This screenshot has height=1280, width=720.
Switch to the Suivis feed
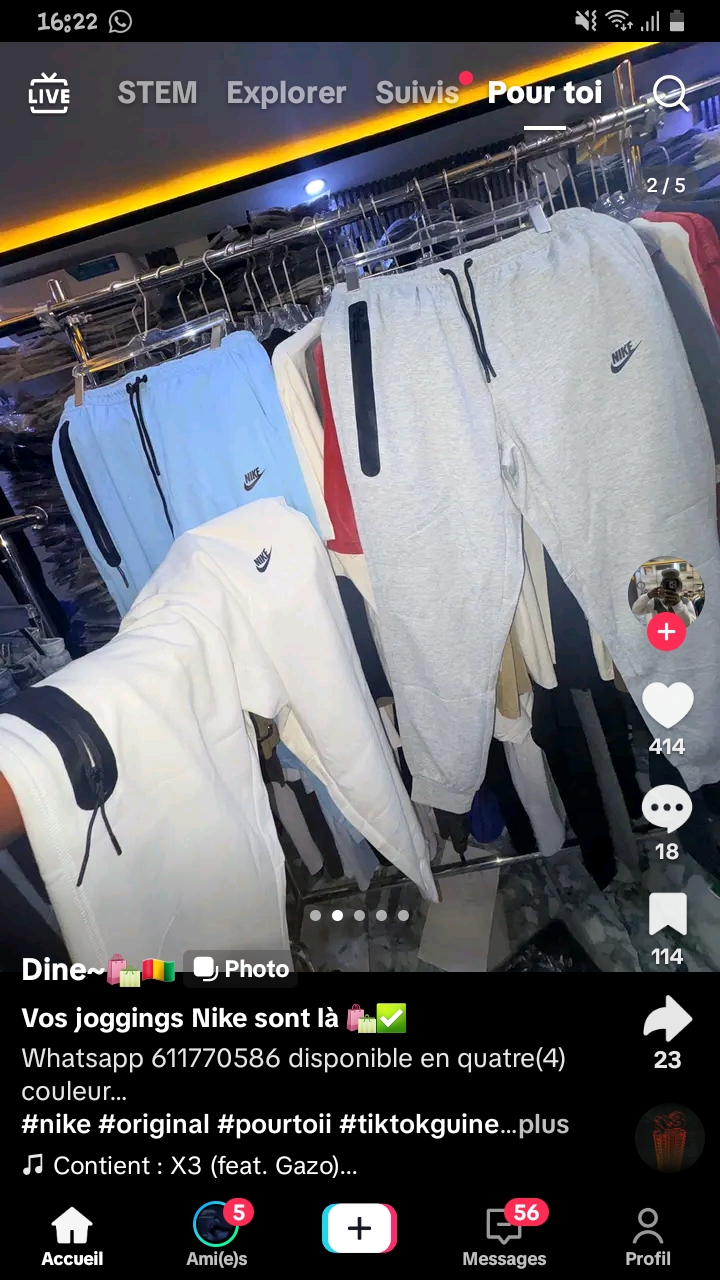[418, 93]
